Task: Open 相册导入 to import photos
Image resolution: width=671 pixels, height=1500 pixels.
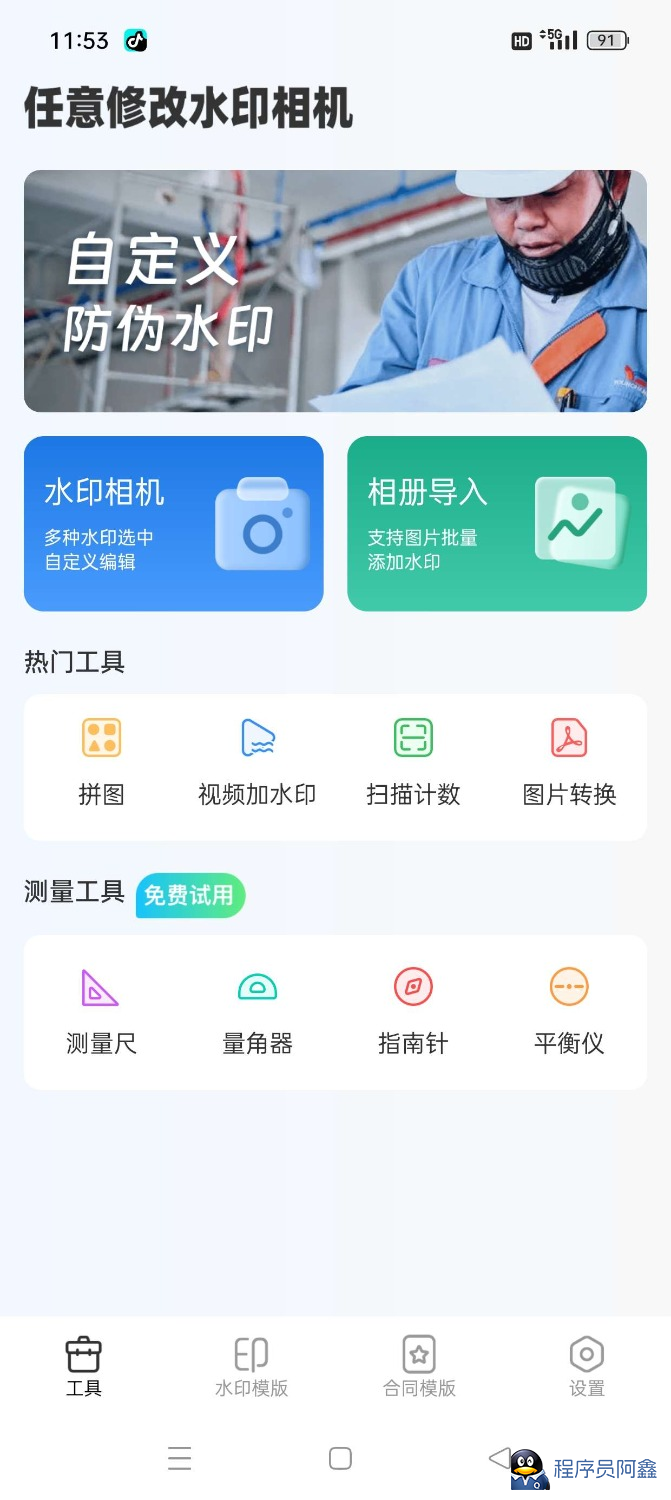Action: pyautogui.click(x=496, y=523)
